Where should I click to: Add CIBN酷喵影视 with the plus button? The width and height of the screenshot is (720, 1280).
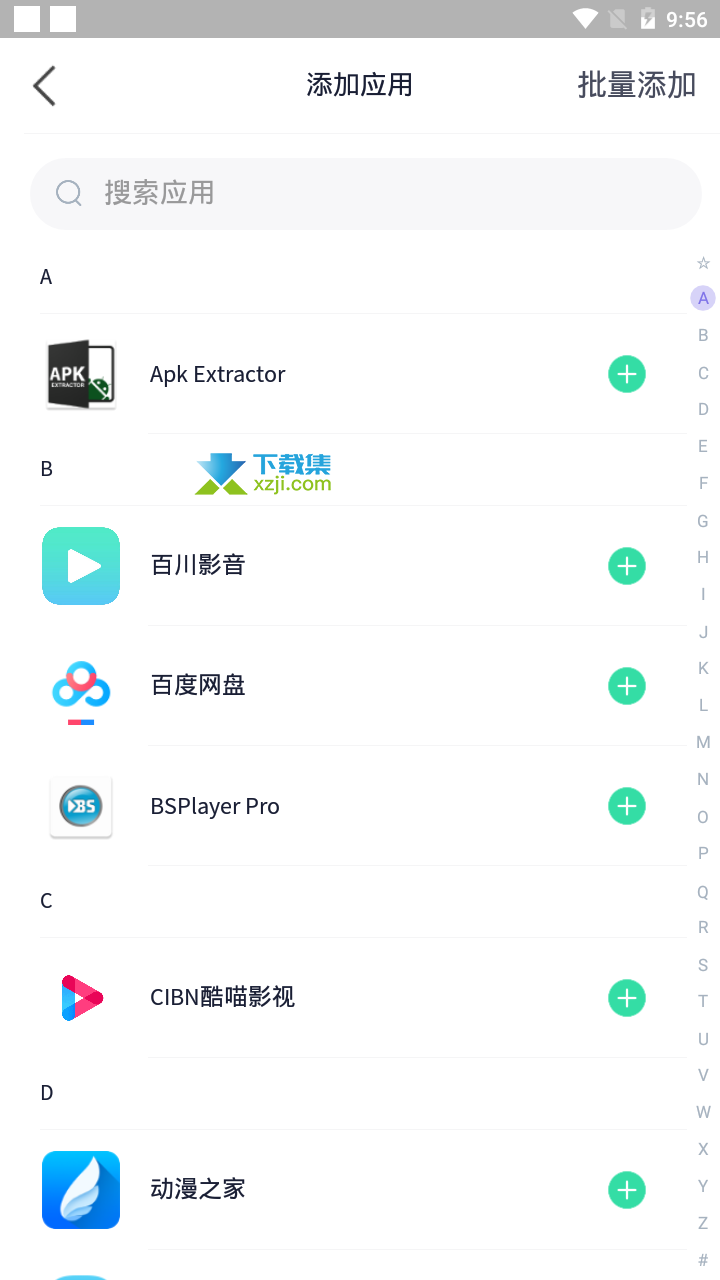click(627, 998)
